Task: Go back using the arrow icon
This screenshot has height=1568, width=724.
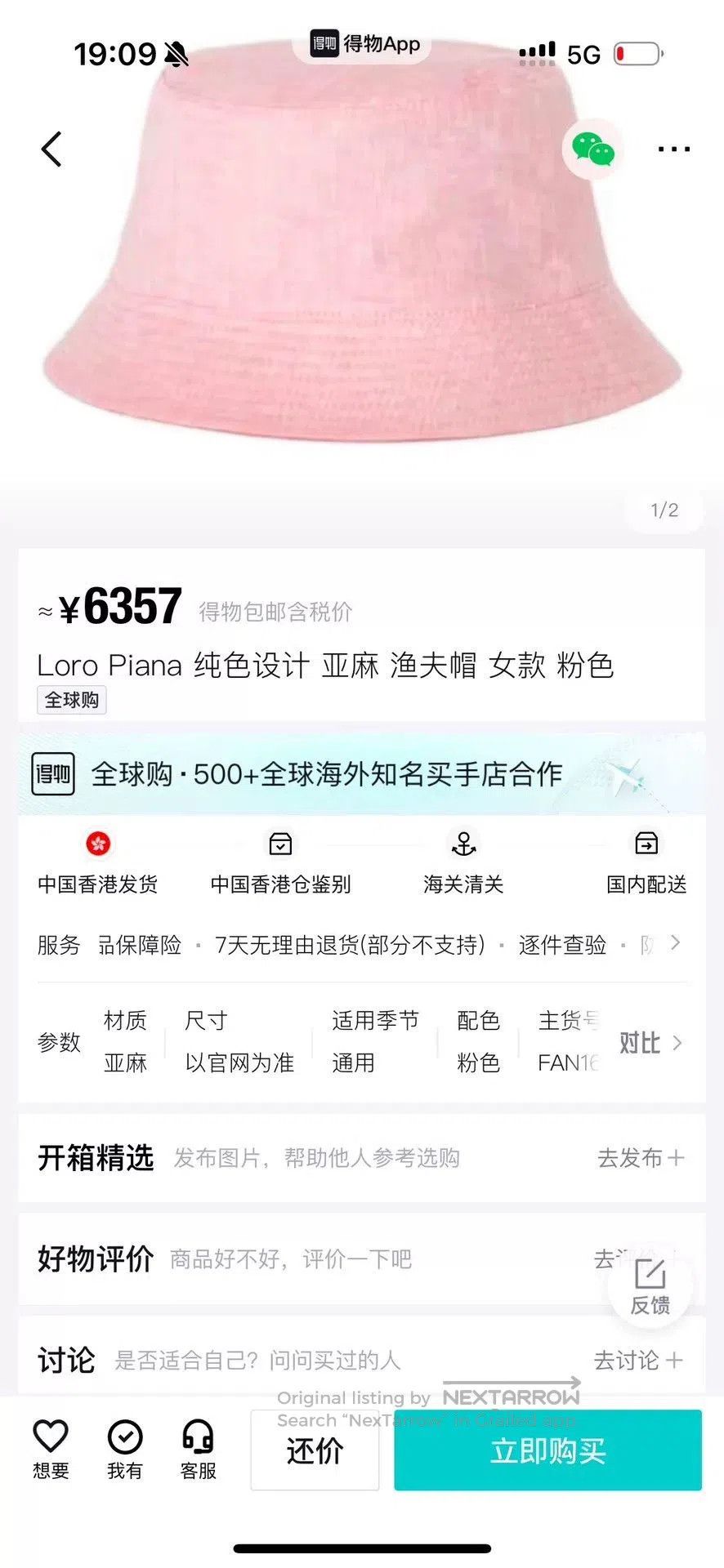Action: tap(51, 149)
